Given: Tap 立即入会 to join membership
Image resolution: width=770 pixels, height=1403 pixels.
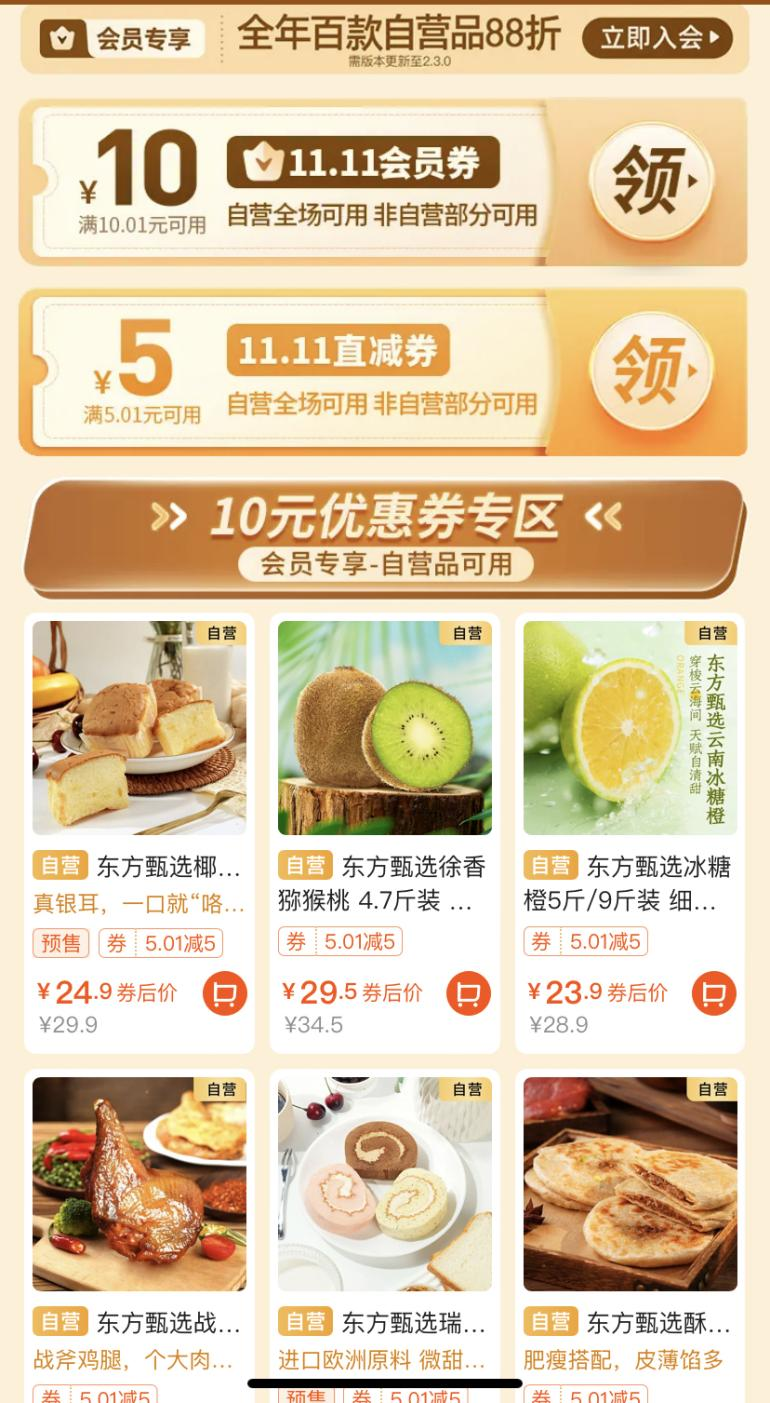Looking at the screenshot, I should tap(655, 38).
